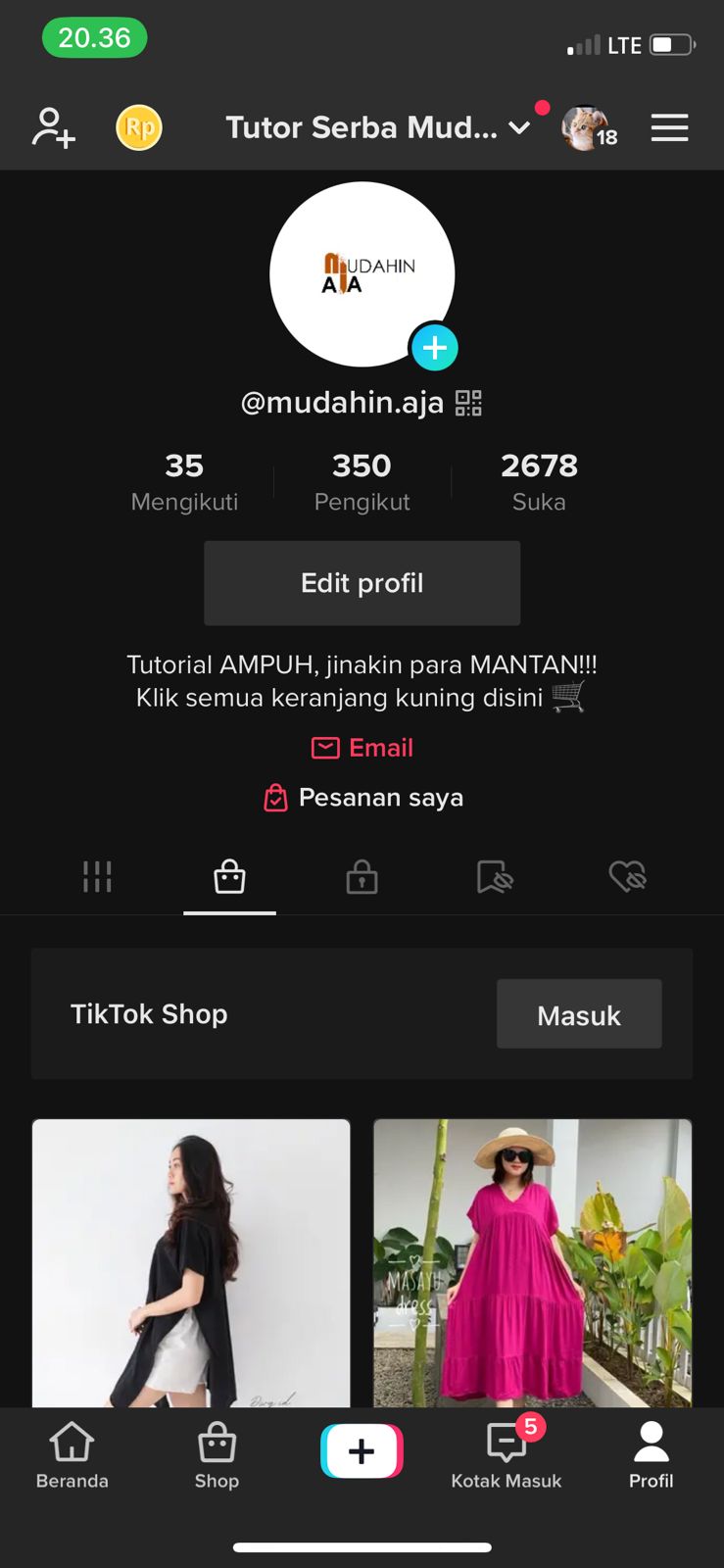Switch to the videos grid tab
The height and width of the screenshot is (1568, 724).
click(97, 876)
